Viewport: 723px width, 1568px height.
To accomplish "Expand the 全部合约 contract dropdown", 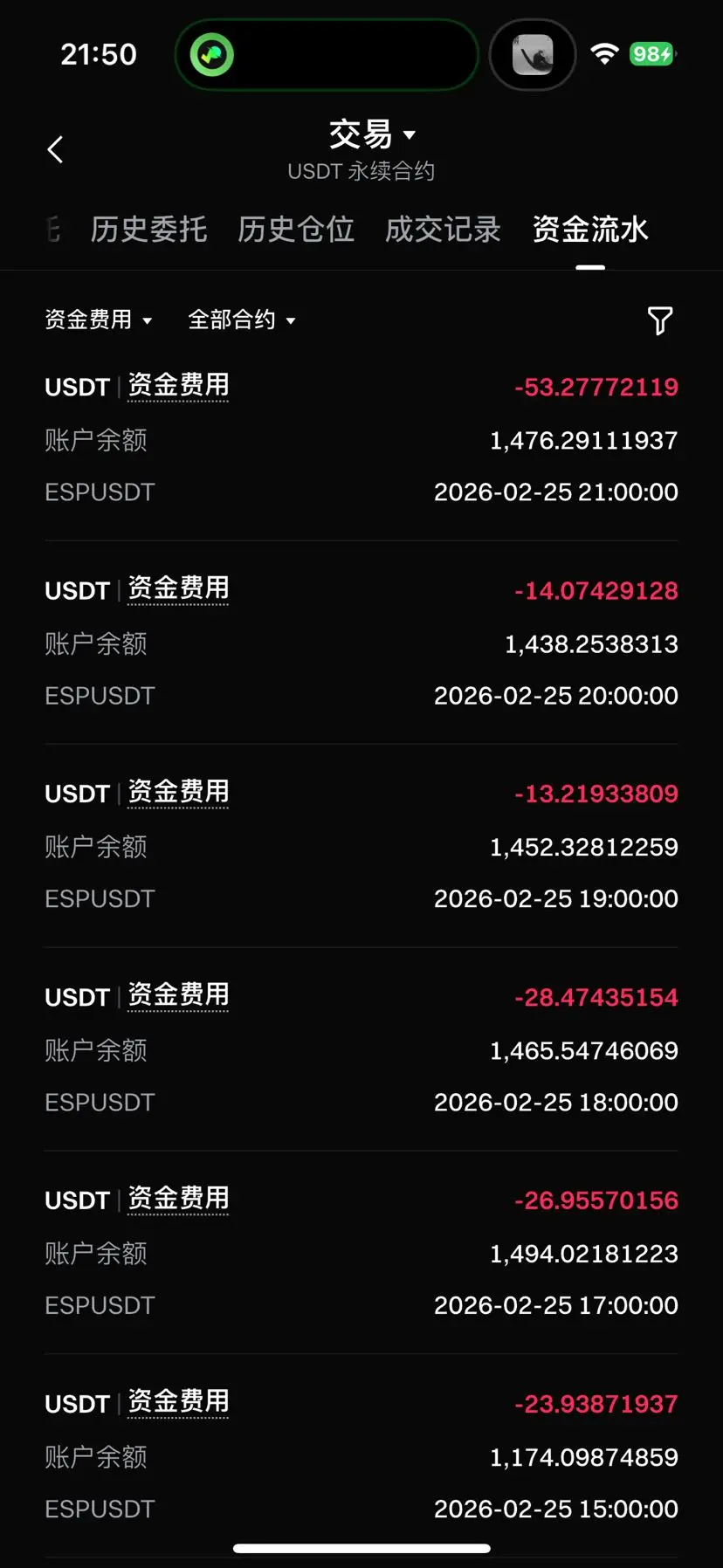I will [242, 320].
